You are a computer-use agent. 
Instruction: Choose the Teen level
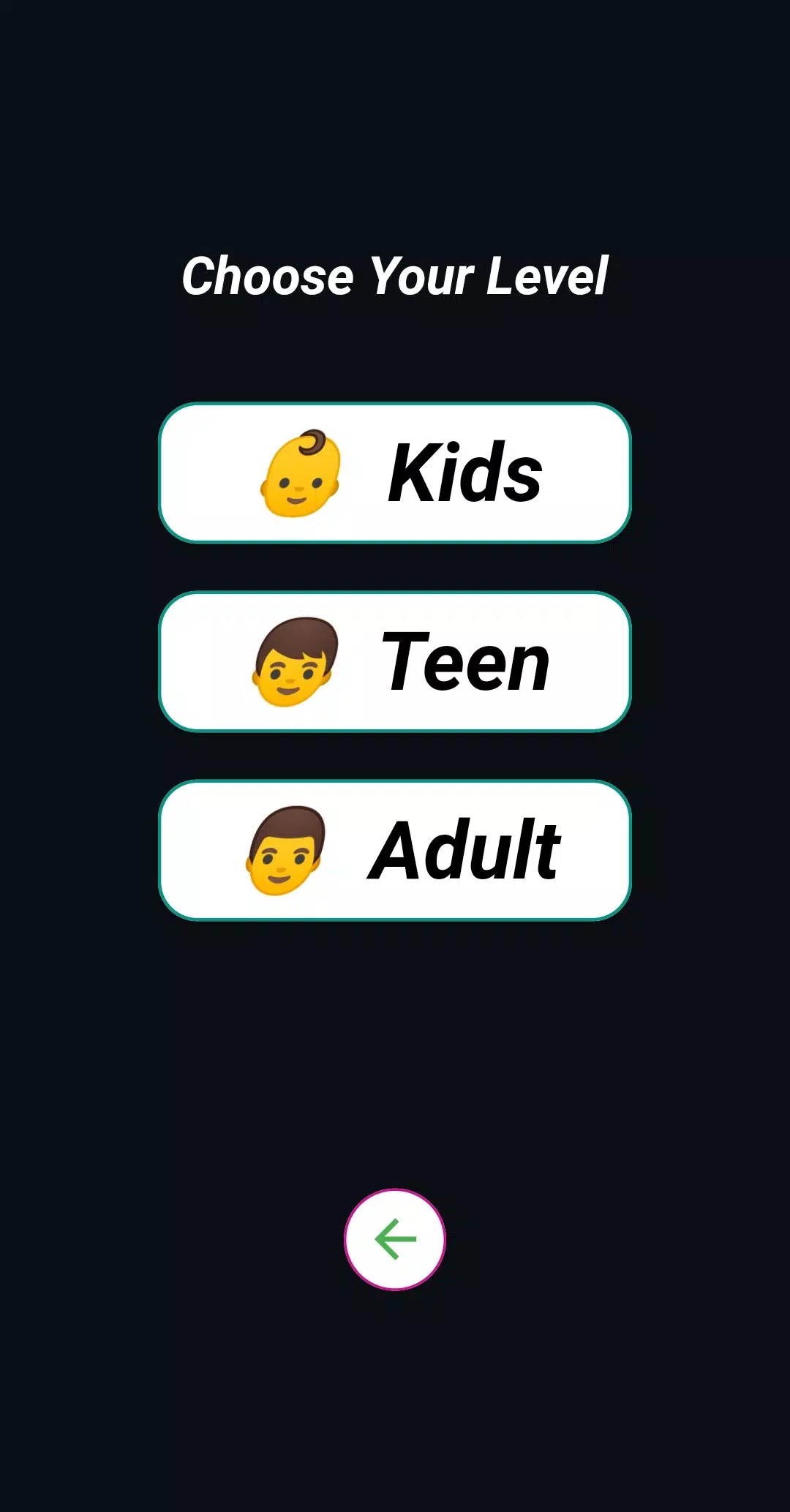[394, 661]
